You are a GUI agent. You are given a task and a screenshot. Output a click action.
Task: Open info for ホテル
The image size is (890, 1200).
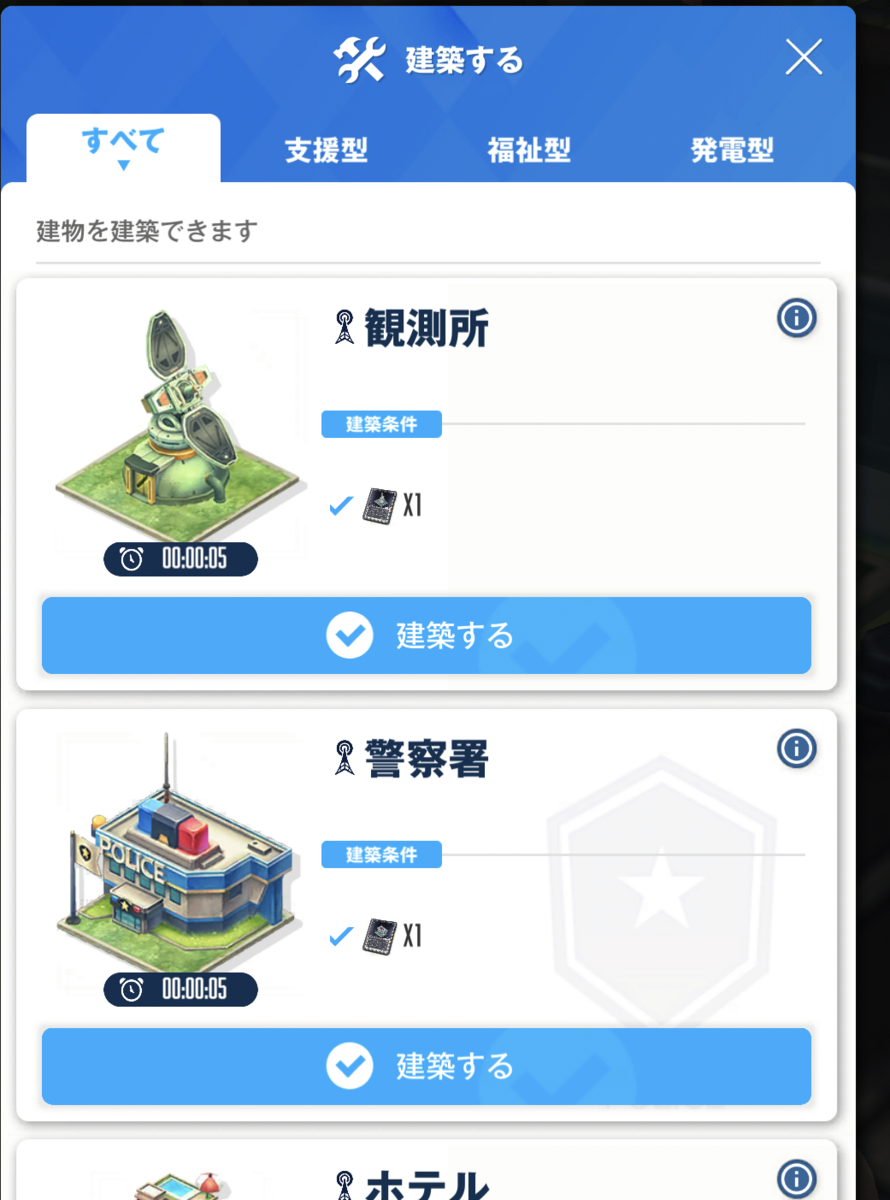click(797, 1178)
